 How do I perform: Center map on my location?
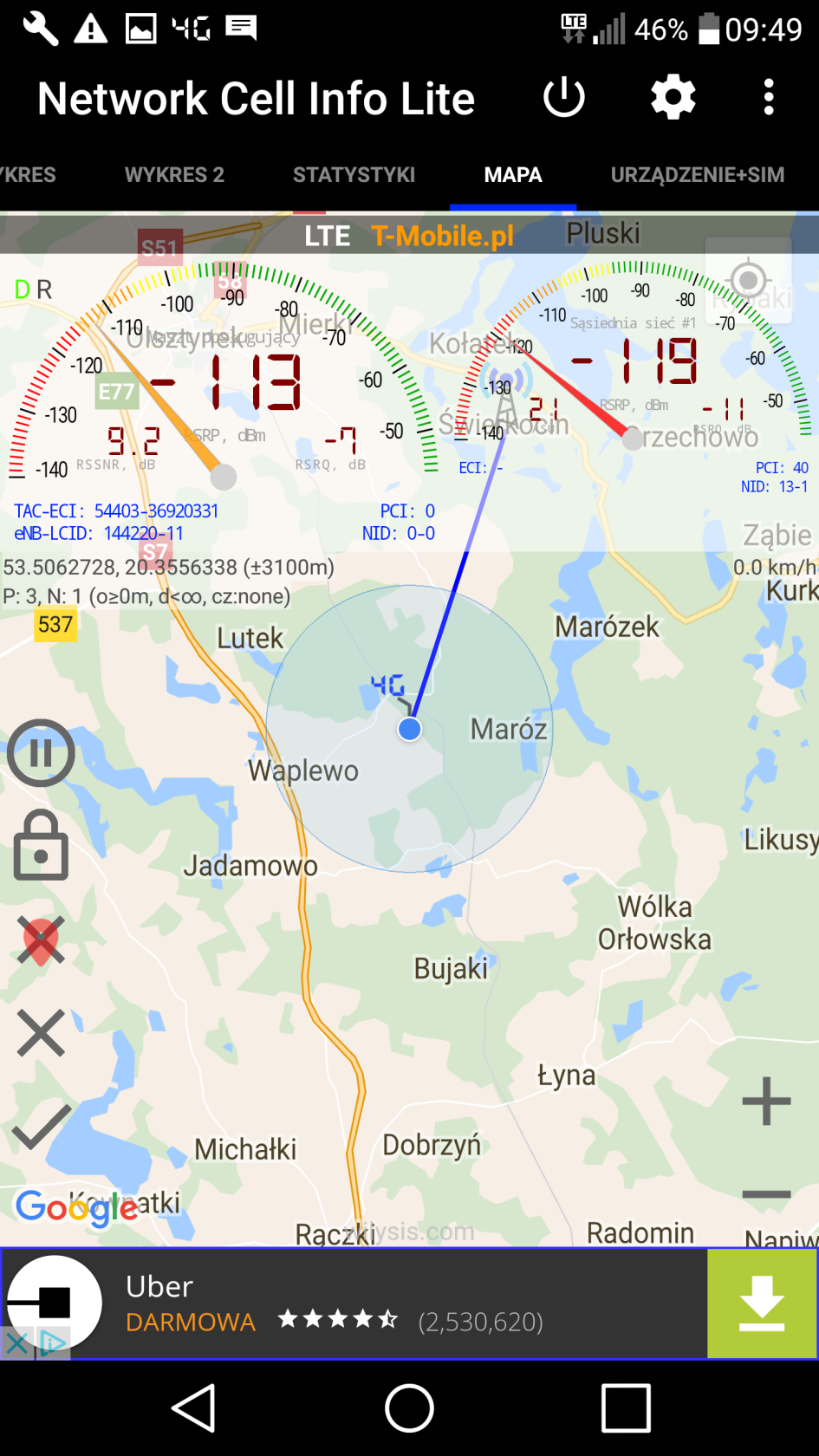click(748, 280)
